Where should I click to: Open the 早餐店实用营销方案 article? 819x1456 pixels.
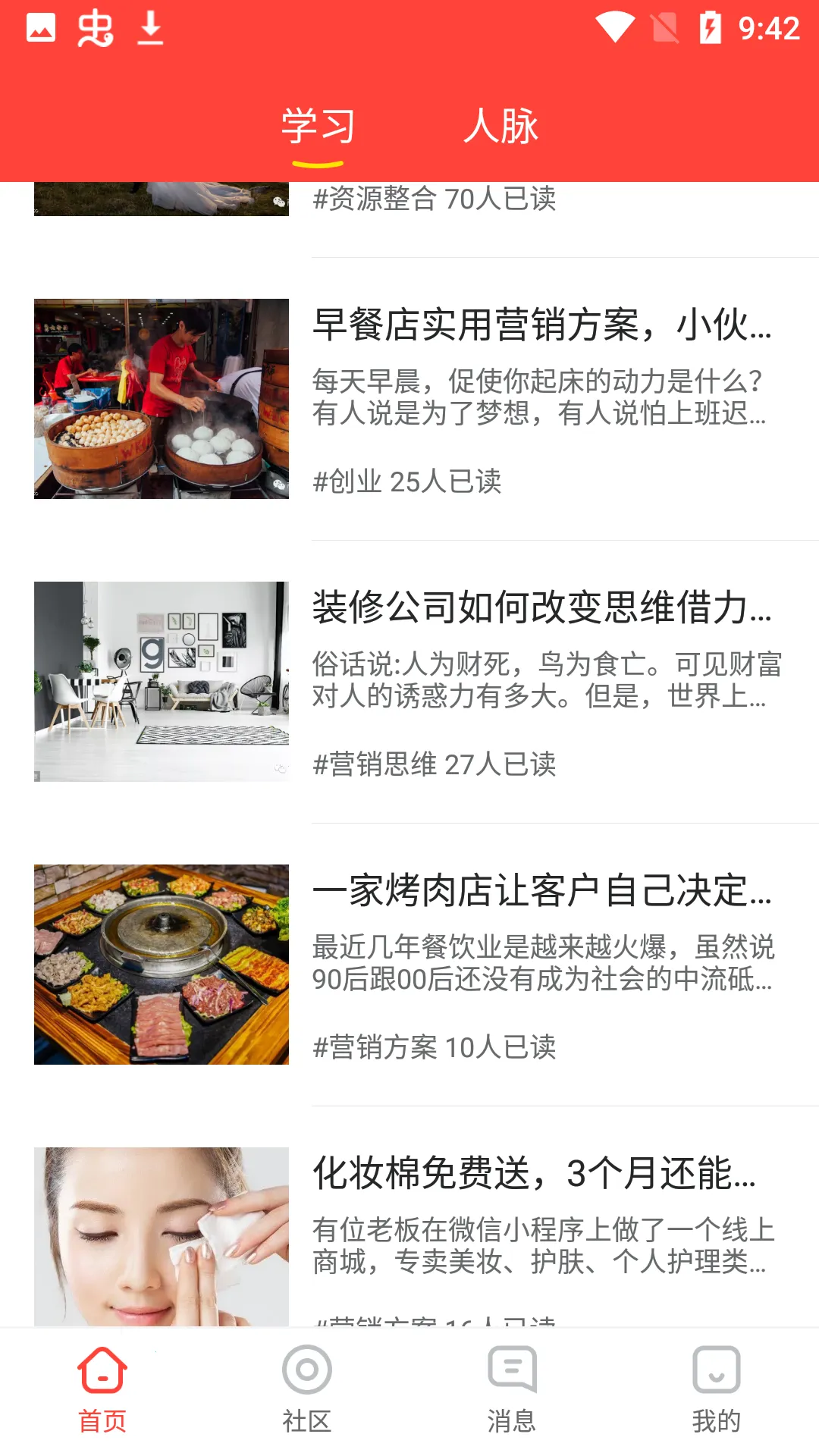tap(541, 325)
